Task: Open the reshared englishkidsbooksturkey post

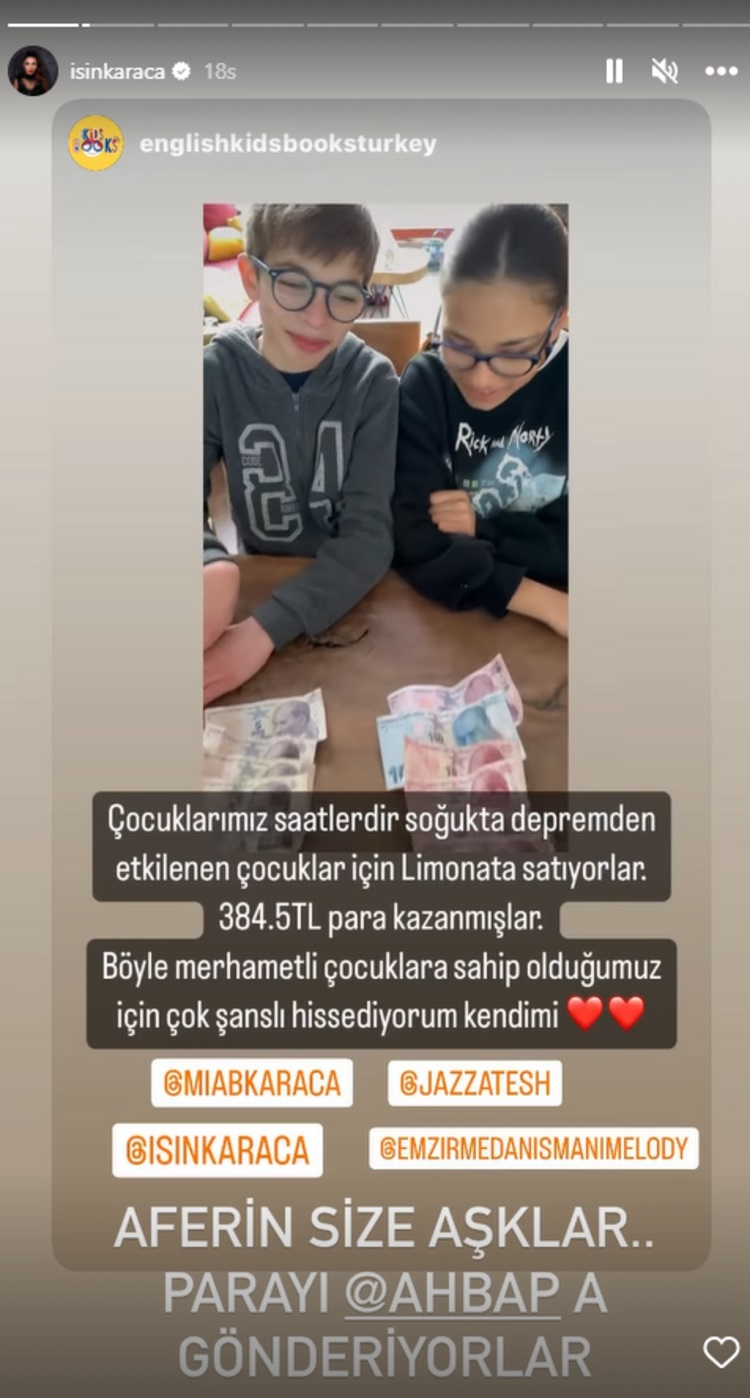Action: (385, 500)
